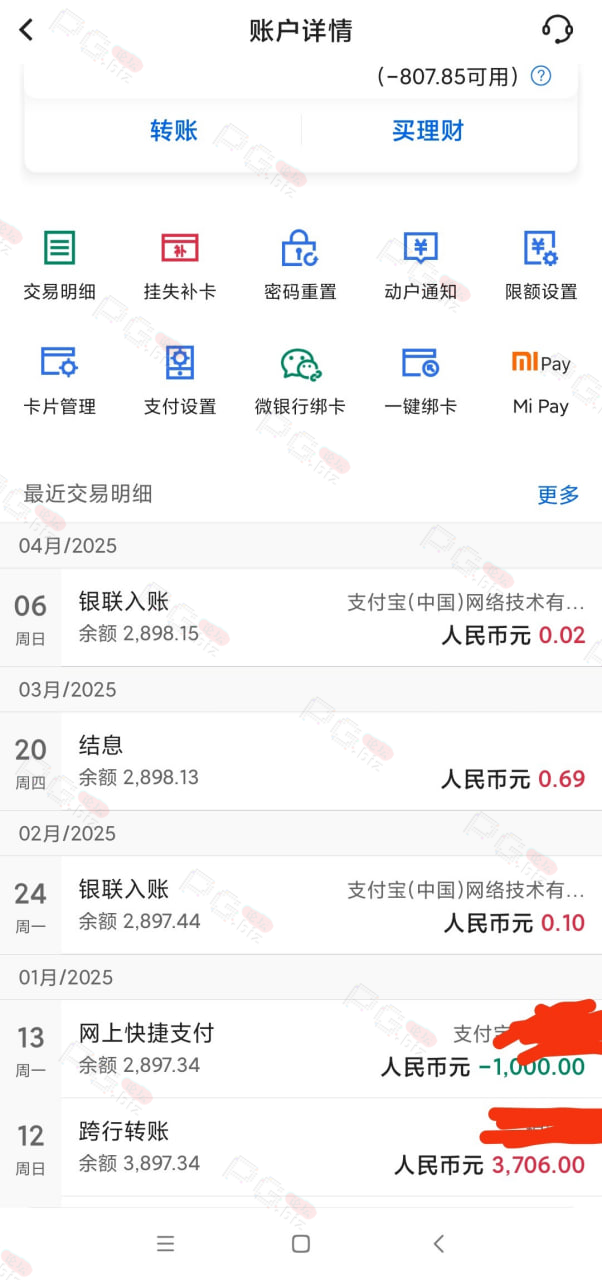Go back using the top-left arrow
This screenshot has width=602, height=1280.
[27, 30]
